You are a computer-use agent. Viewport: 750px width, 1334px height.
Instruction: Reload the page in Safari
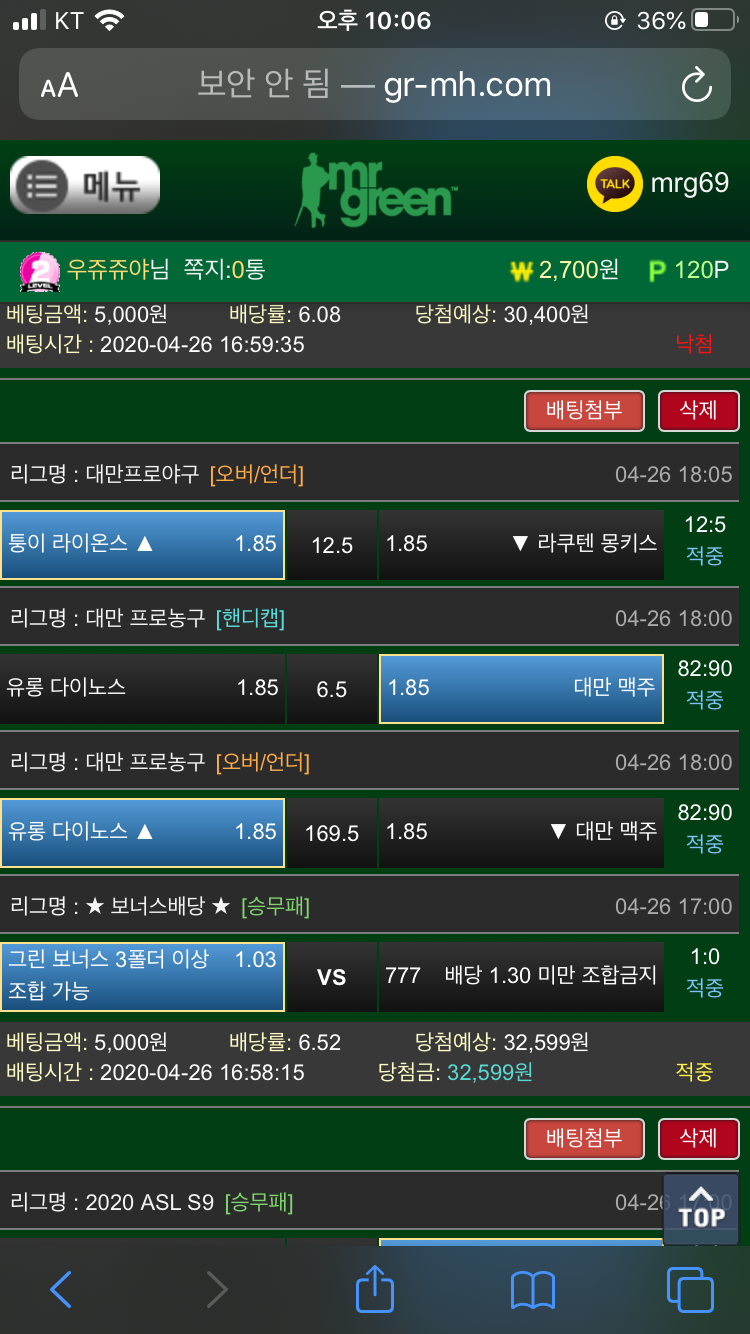(696, 86)
